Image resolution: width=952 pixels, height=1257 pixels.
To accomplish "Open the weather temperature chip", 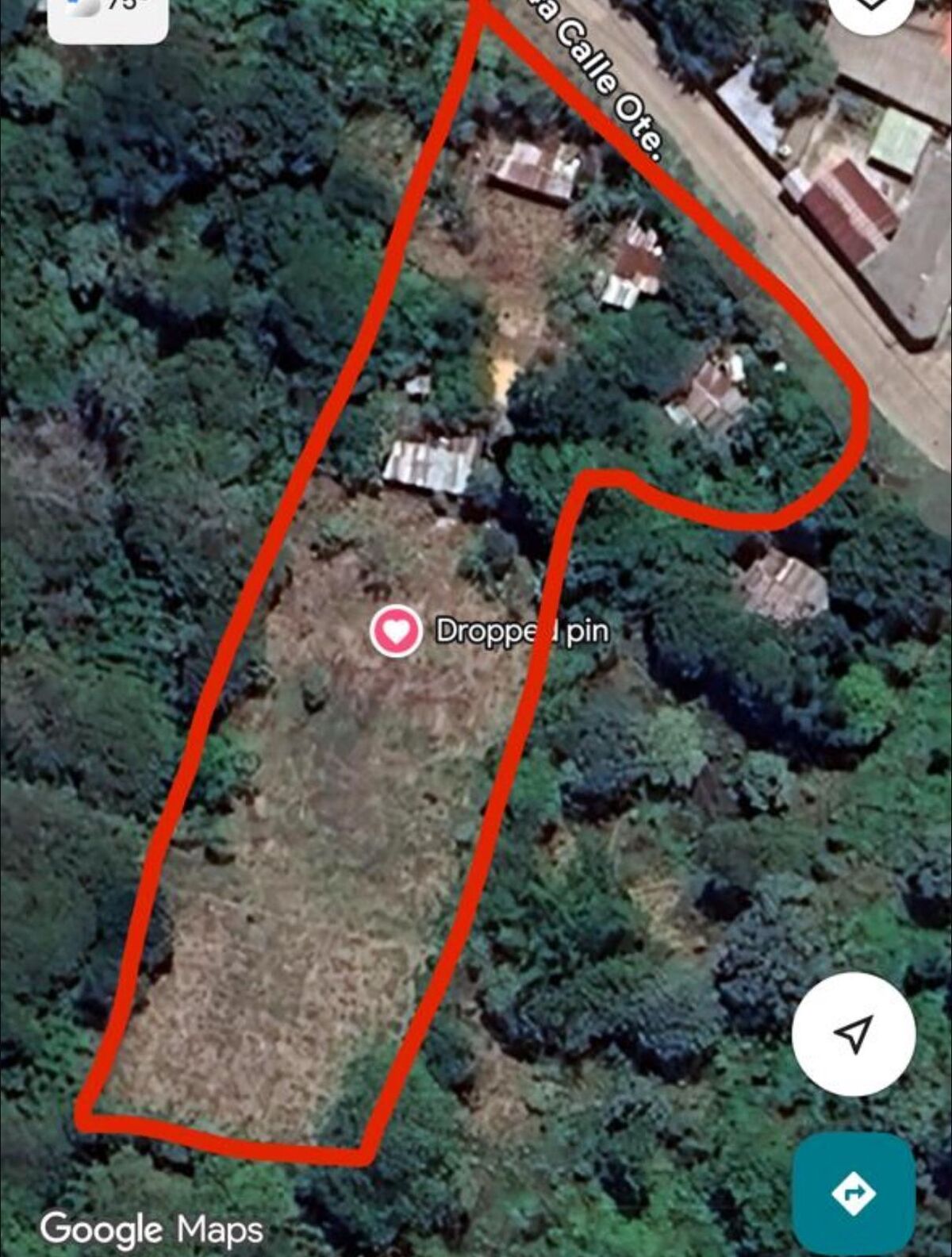I will [x=108, y=16].
